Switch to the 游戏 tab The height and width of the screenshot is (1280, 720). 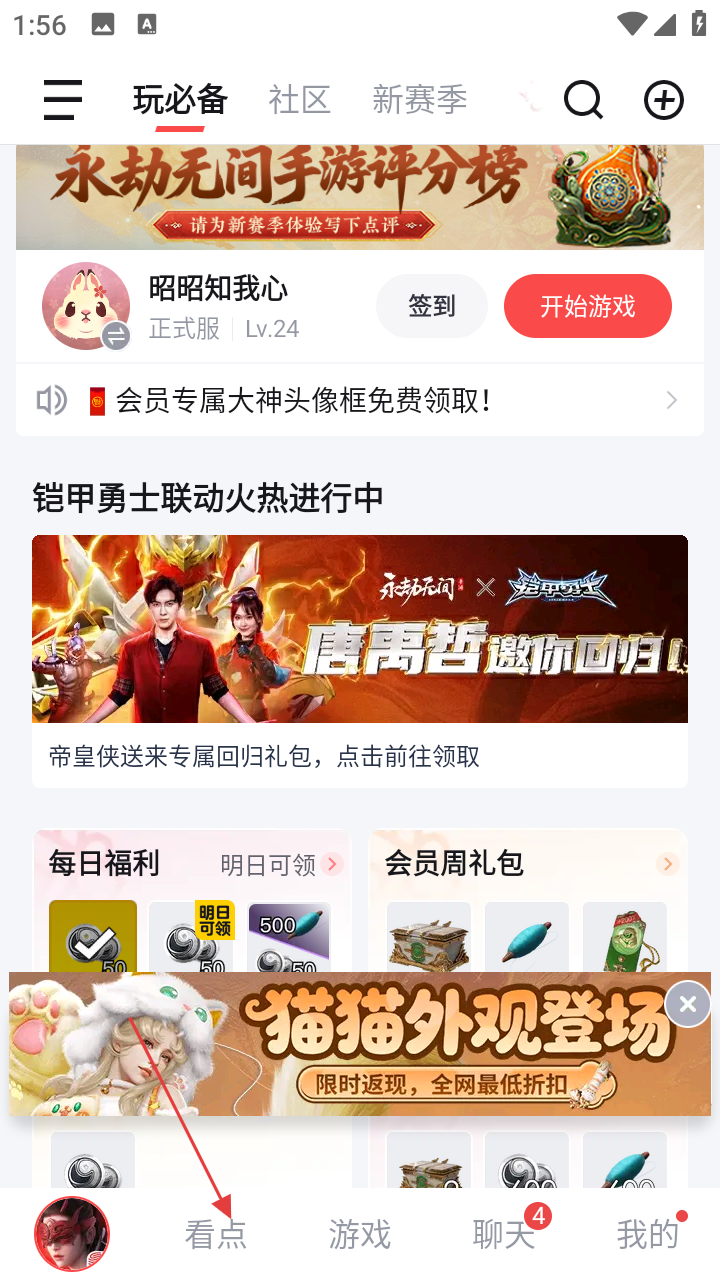(x=359, y=1235)
